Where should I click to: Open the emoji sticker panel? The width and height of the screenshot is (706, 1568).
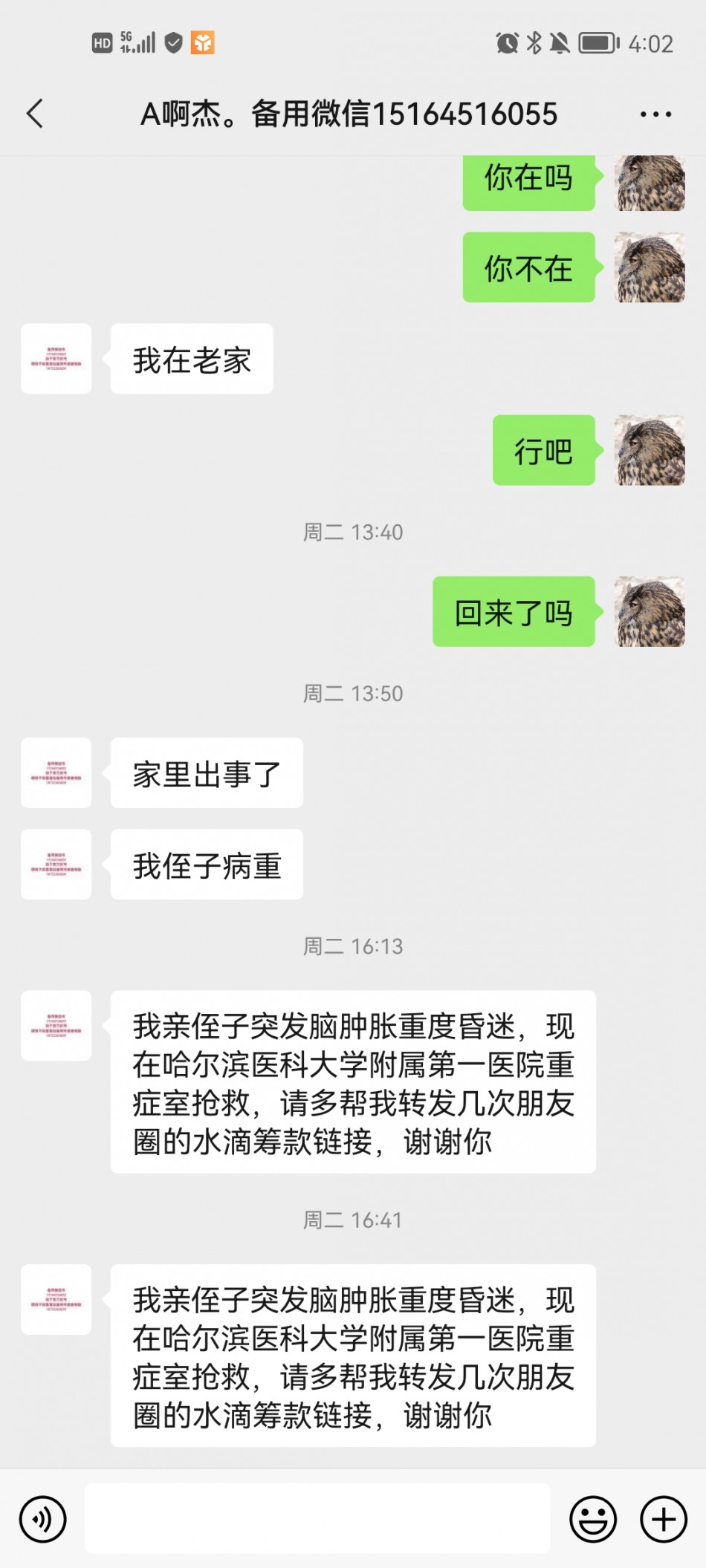point(592,1519)
